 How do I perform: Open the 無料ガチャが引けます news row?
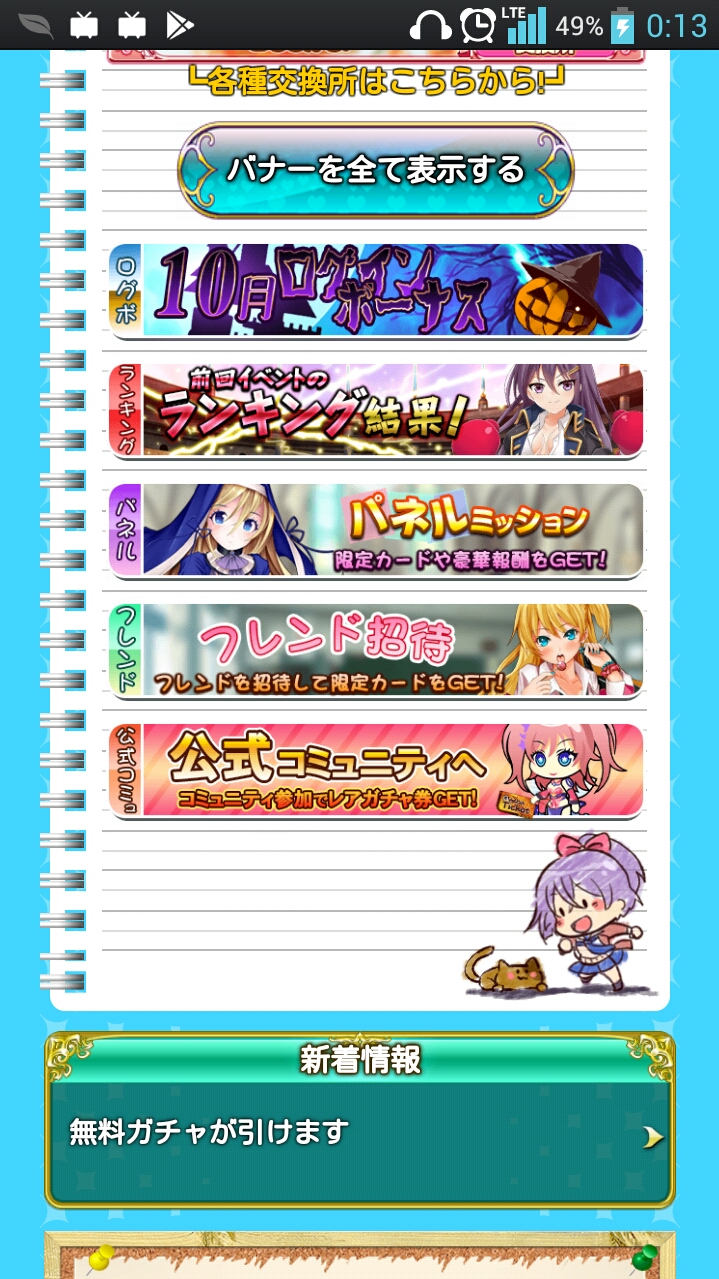360,1134
